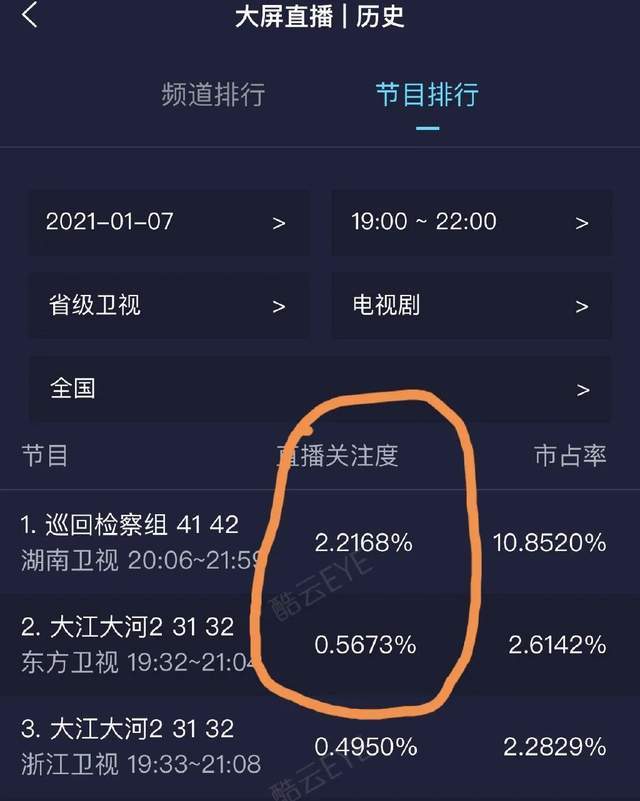Select the 节目排行 tab
This screenshot has height=801, width=640.
click(x=427, y=95)
